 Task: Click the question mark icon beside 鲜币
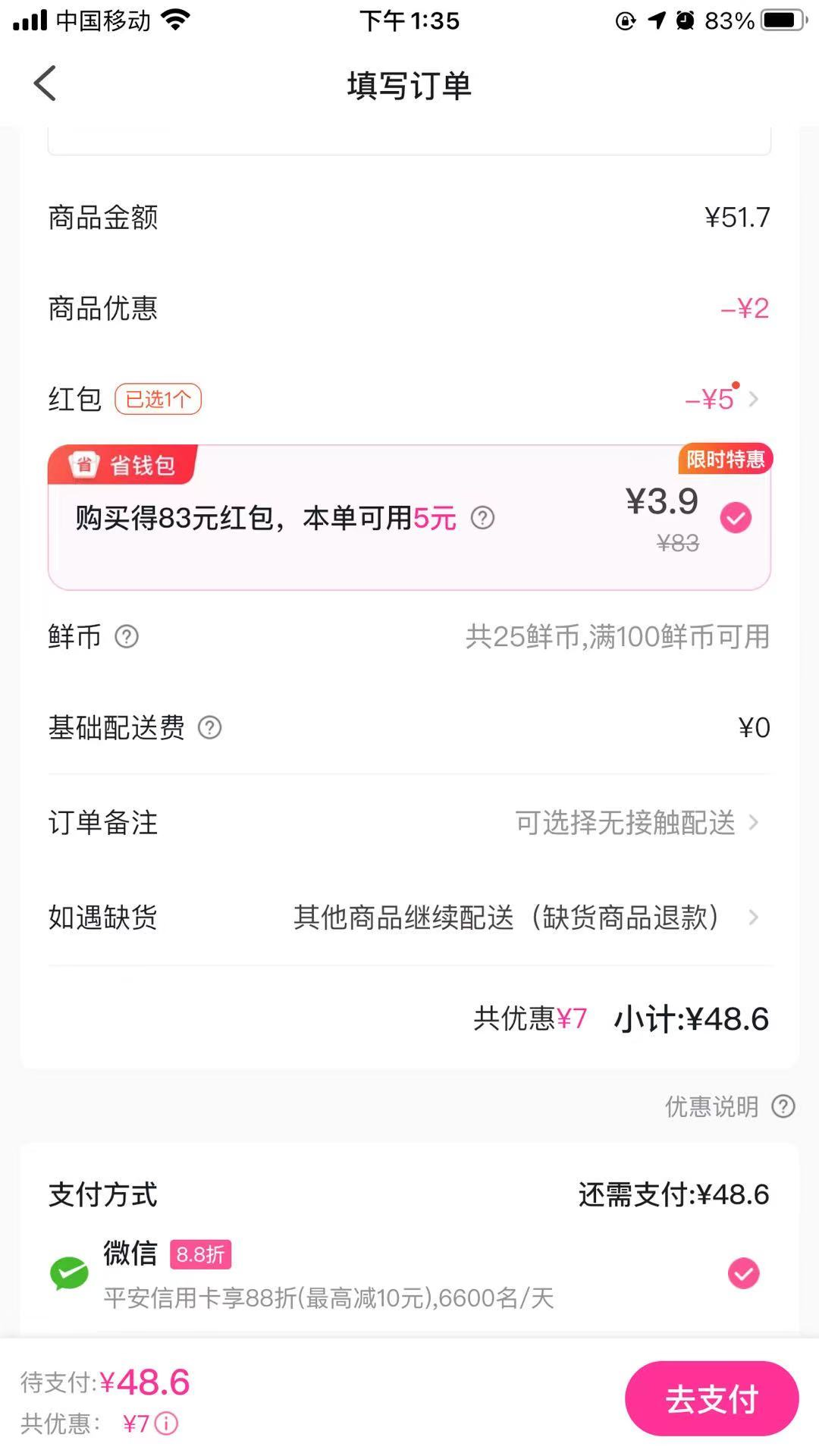[x=126, y=637]
